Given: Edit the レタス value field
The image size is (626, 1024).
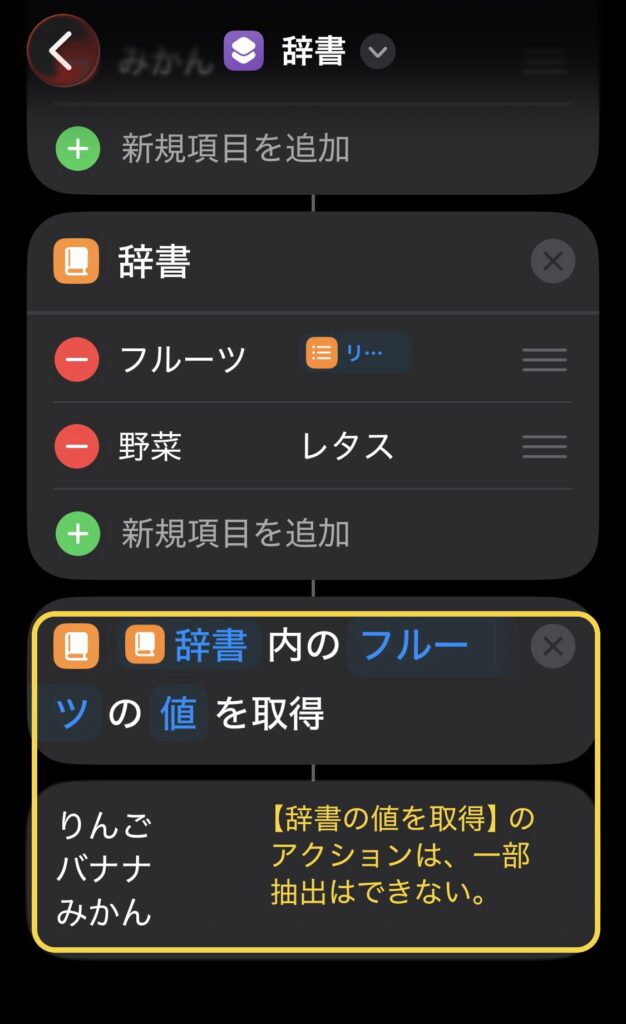Looking at the screenshot, I should (x=348, y=446).
